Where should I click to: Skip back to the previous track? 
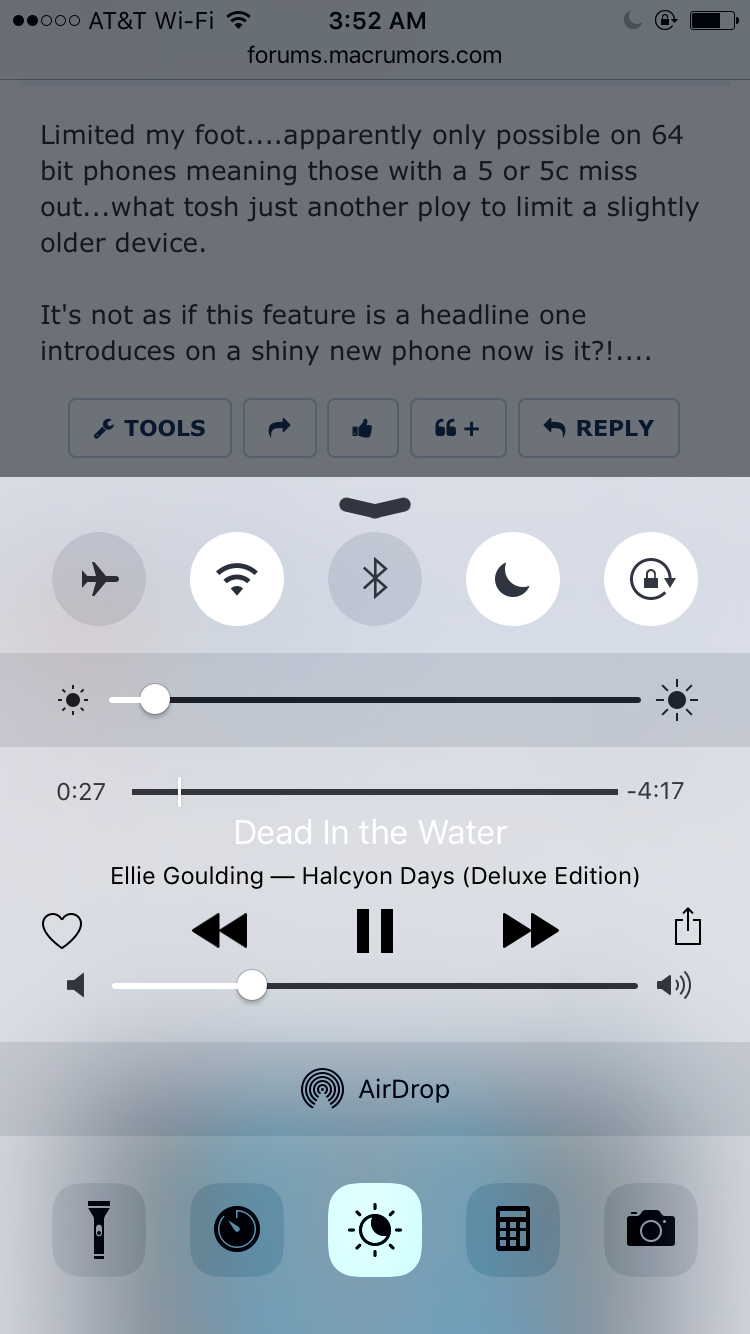click(219, 931)
